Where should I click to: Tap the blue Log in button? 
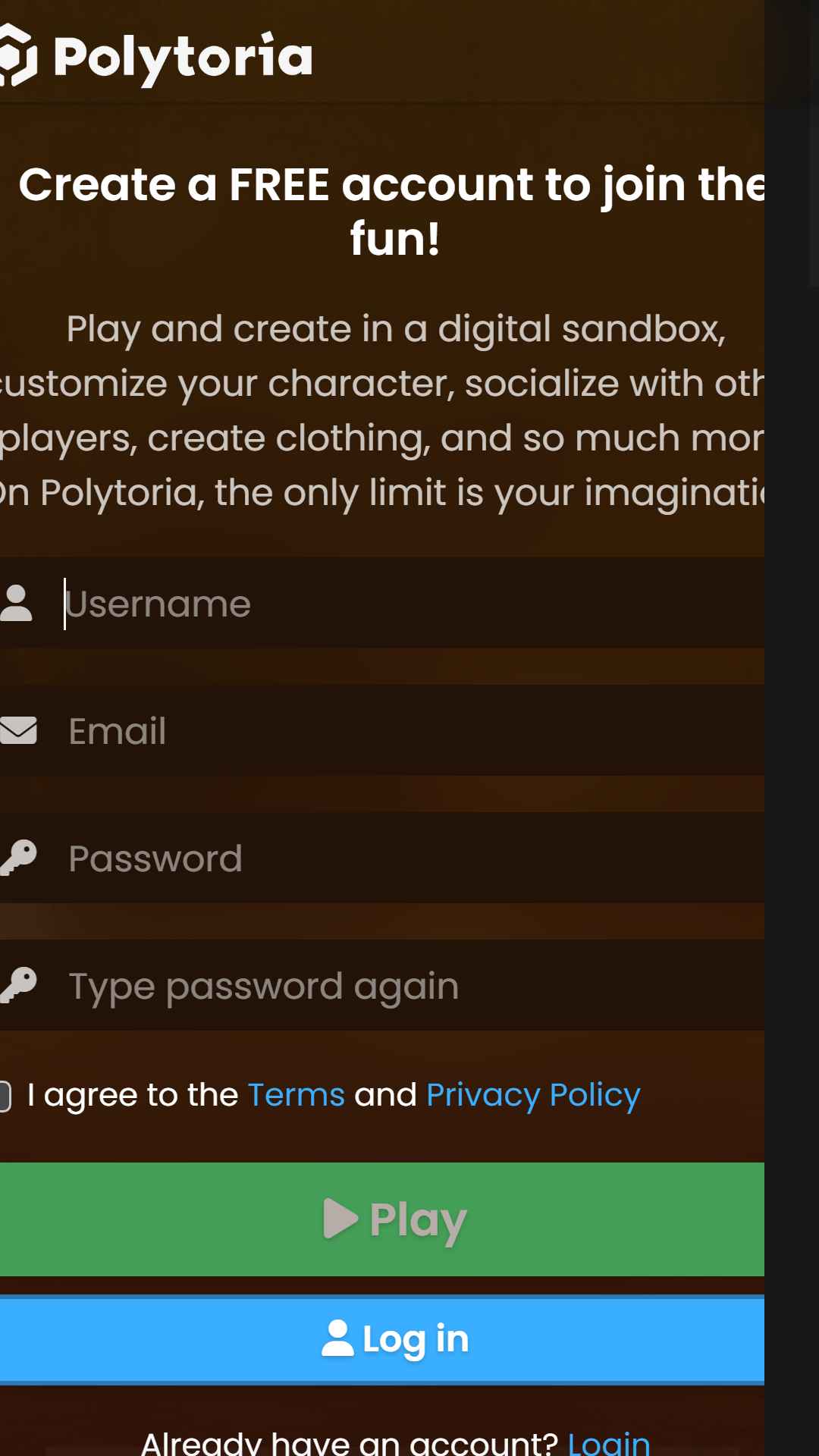(382, 1339)
